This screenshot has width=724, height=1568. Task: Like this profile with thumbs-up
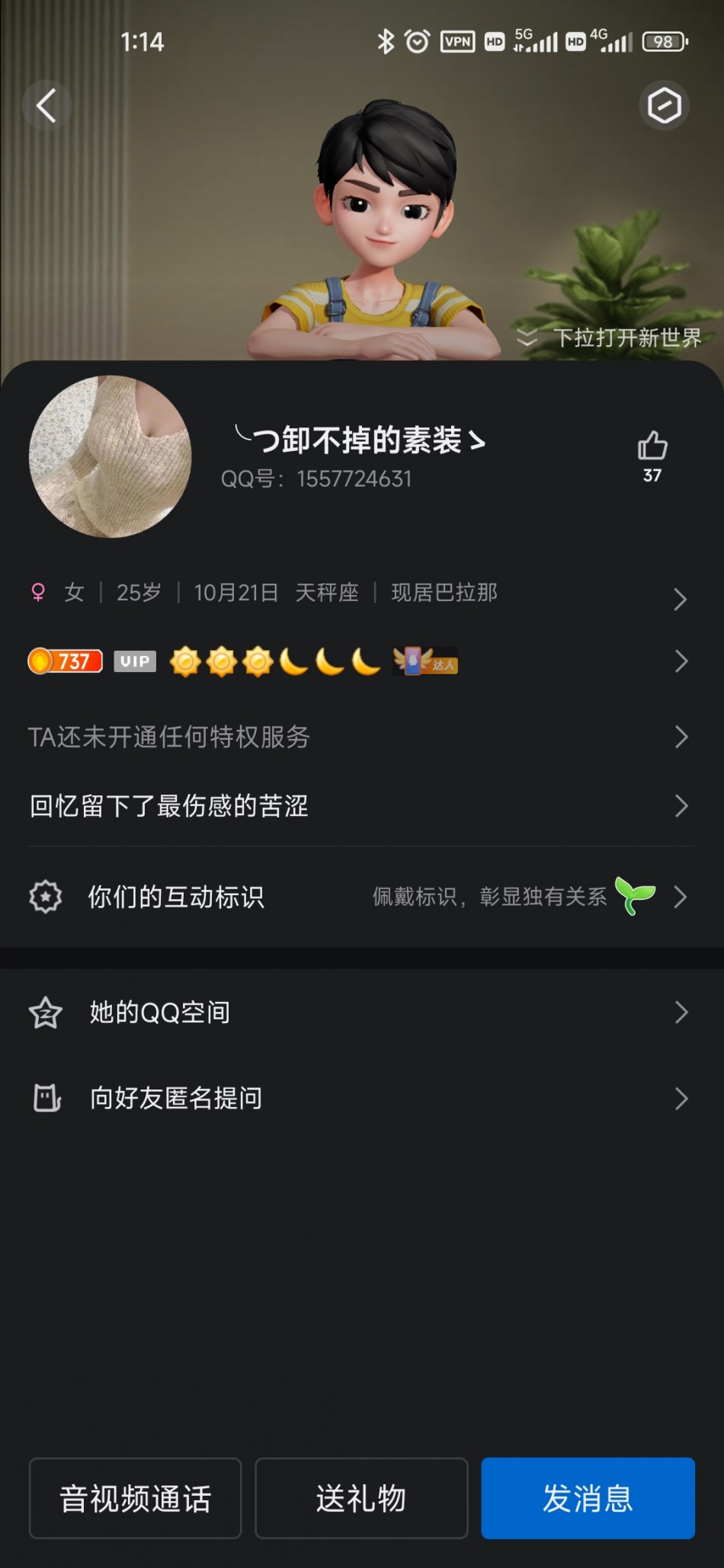pos(652,446)
